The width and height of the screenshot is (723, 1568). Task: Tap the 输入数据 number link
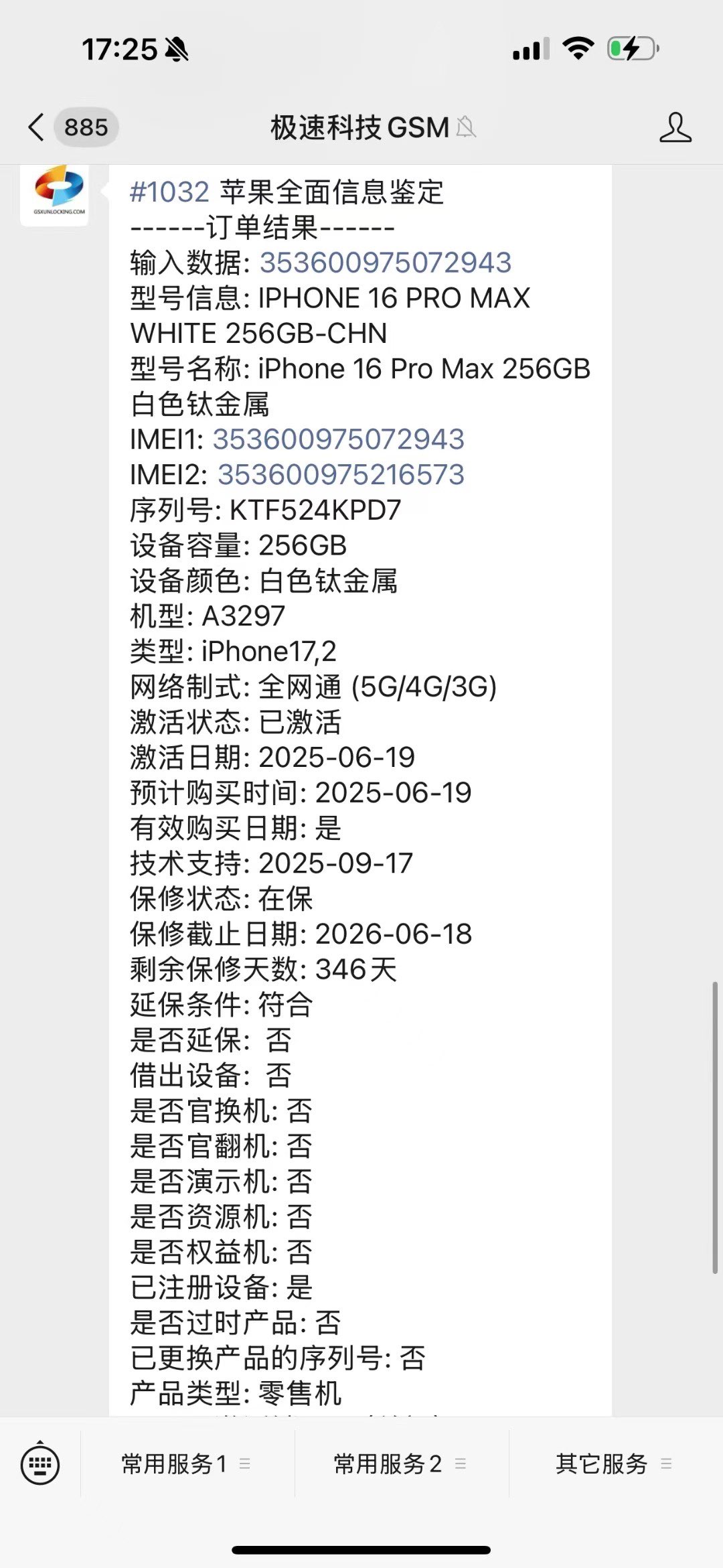click(386, 263)
